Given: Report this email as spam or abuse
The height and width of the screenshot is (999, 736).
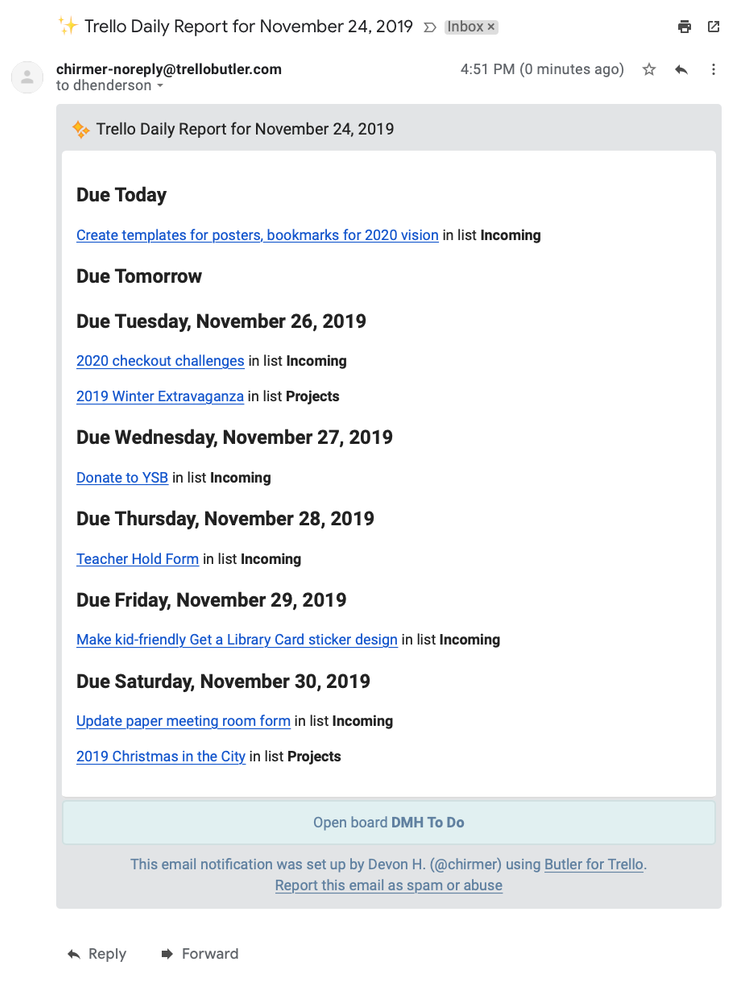Looking at the screenshot, I should click(388, 886).
